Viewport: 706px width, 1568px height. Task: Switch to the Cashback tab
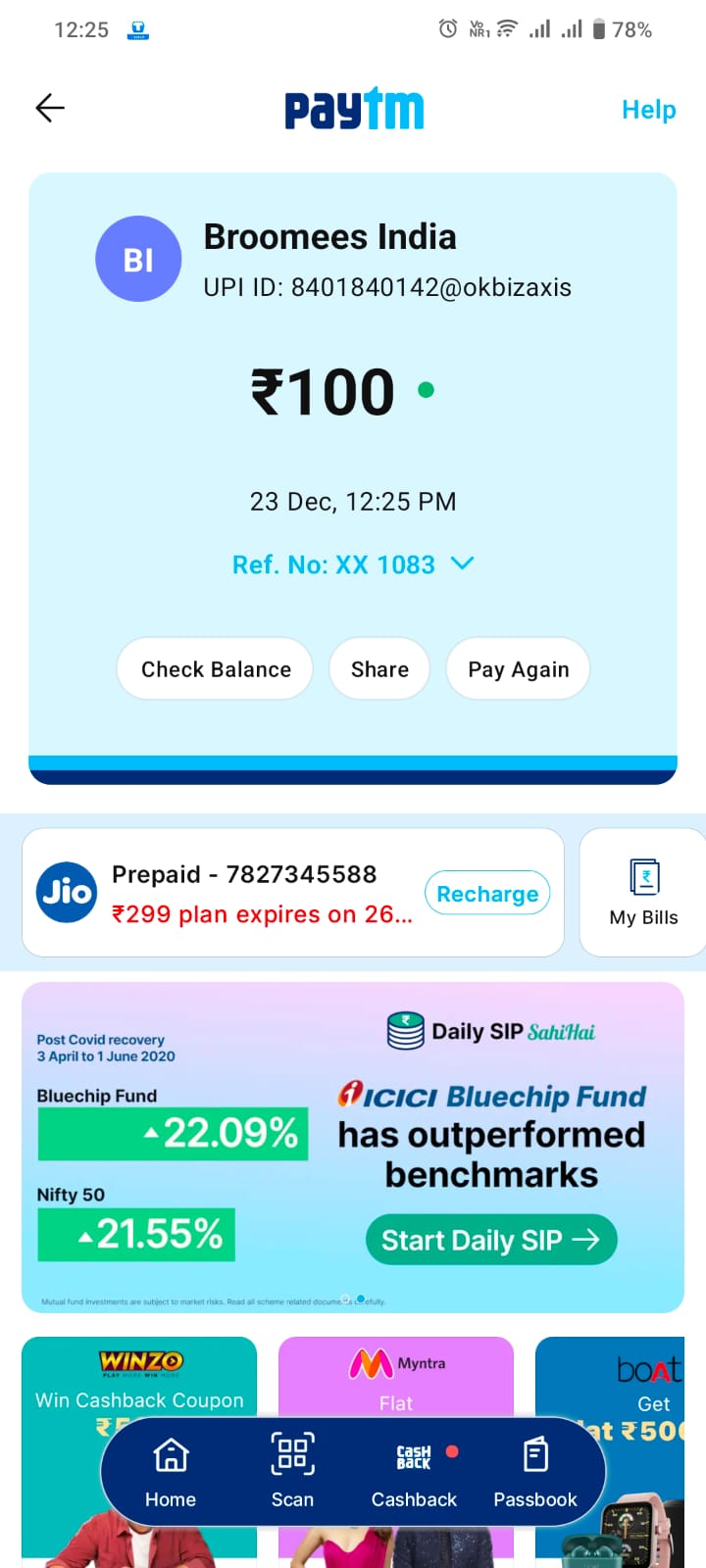tap(414, 1472)
